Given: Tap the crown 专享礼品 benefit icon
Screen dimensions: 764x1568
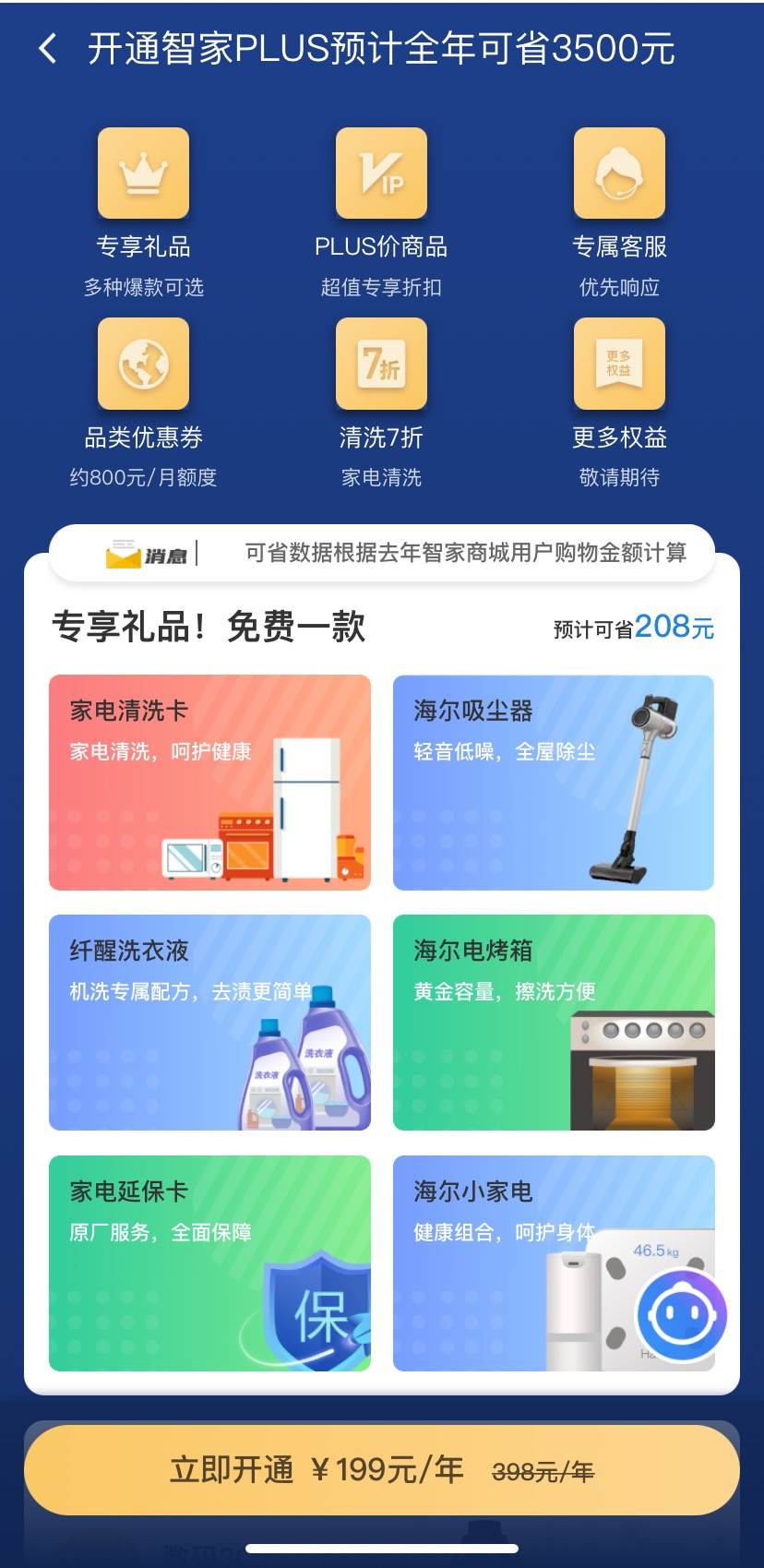Looking at the screenshot, I should (143, 174).
